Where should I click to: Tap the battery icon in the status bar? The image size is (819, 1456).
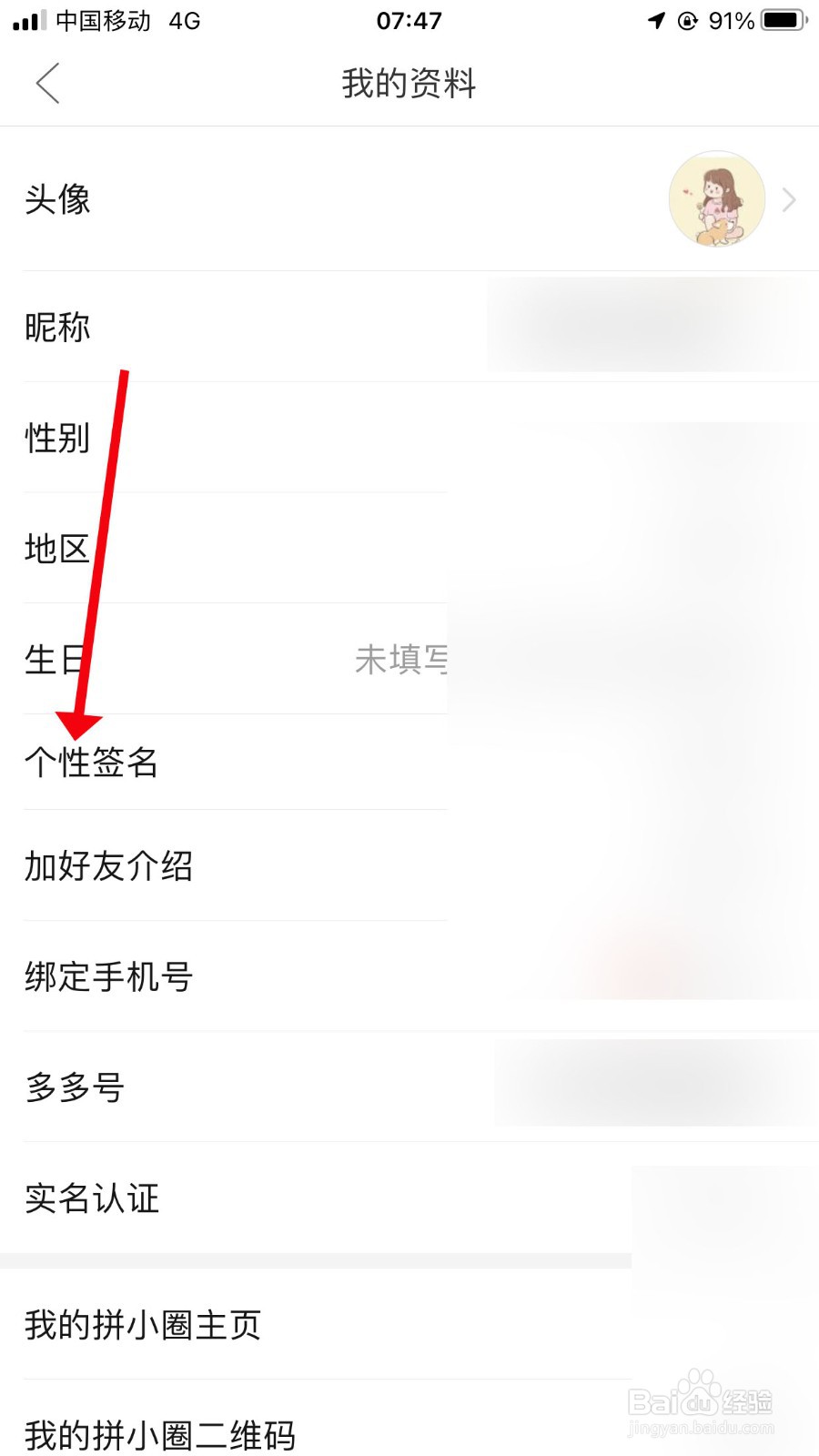pyautogui.click(x=778, y=20)
